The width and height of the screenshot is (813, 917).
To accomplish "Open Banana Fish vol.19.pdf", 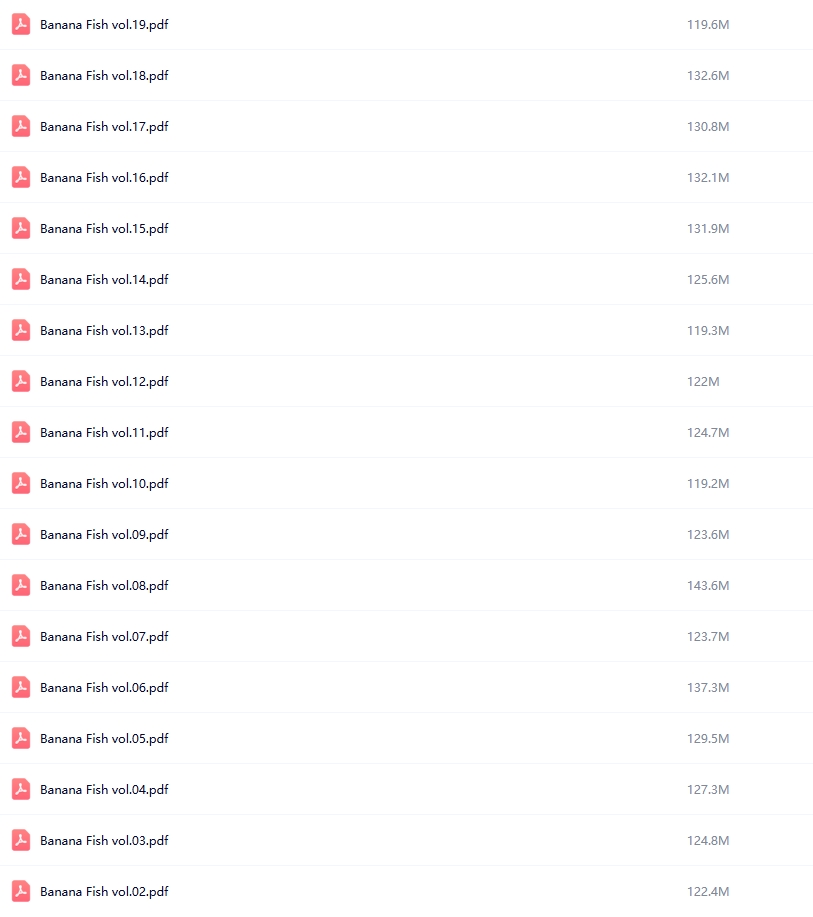I will (x=104, y=24).
